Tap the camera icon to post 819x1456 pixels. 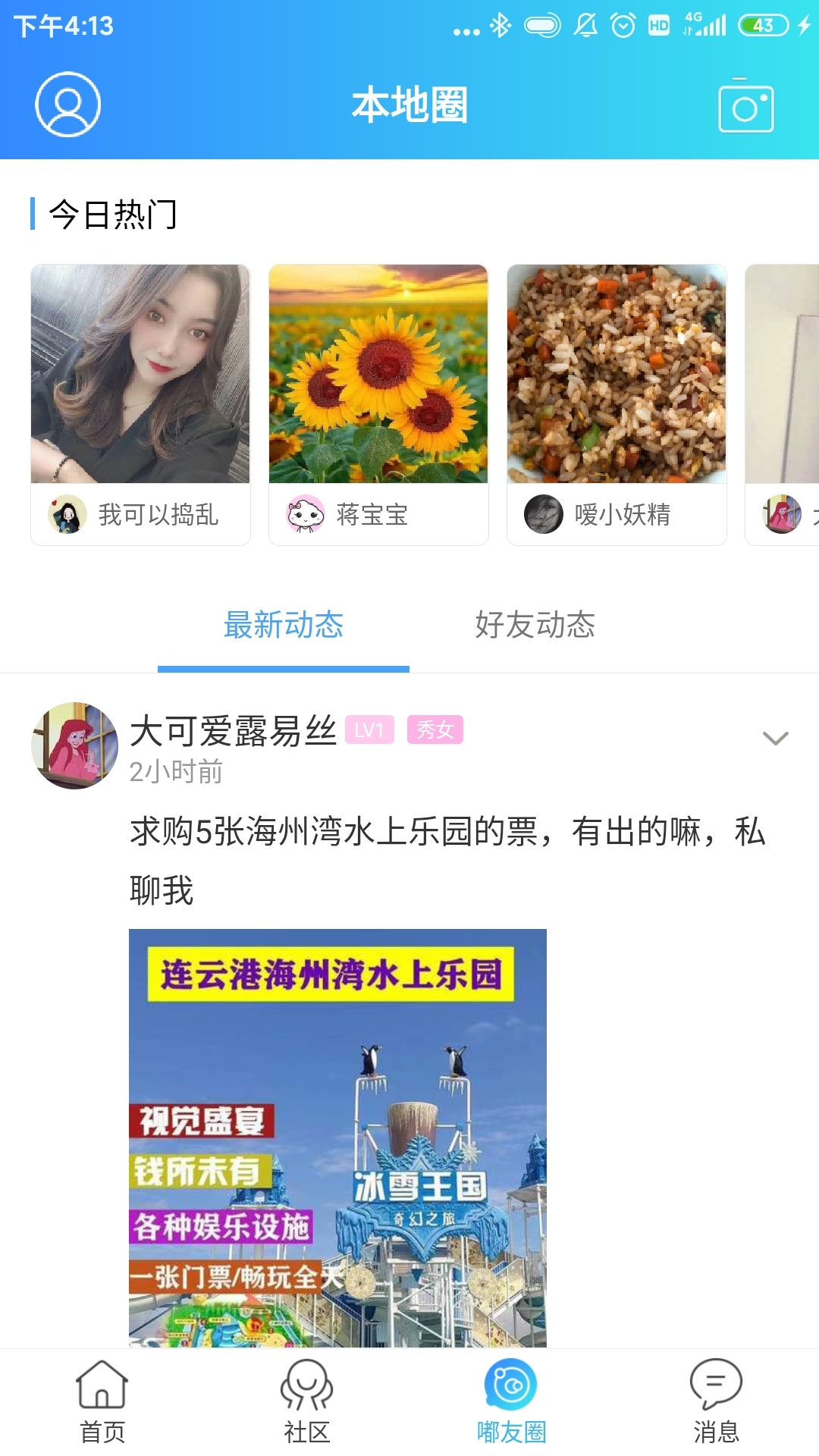pos(746,105)
